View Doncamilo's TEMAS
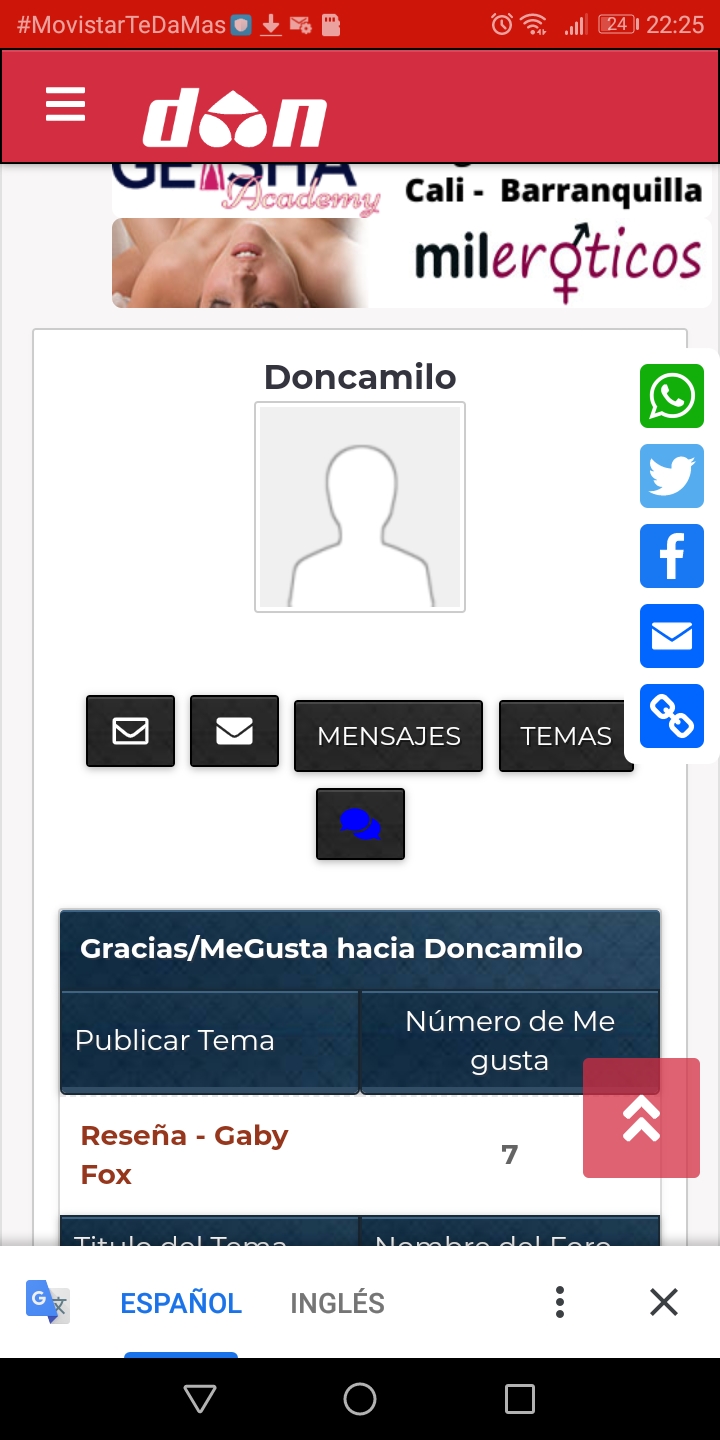The width and height of the screenshot is (720, 1440). click(x=565, y=736)
